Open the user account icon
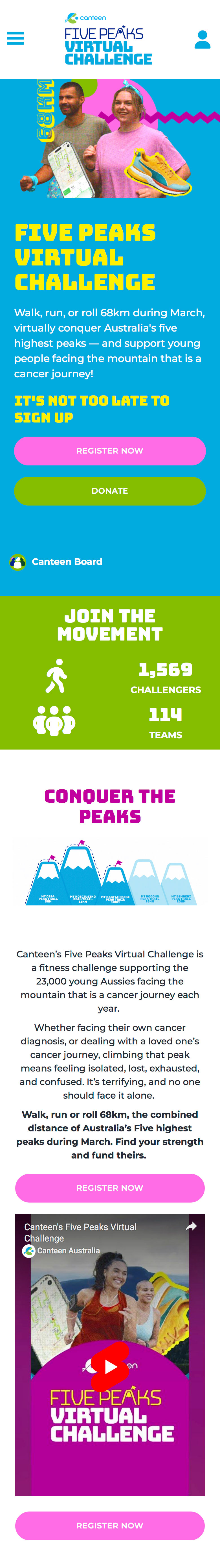This screenshot has width=220, height=1568. pyautogui.click(x=203, y=40)
